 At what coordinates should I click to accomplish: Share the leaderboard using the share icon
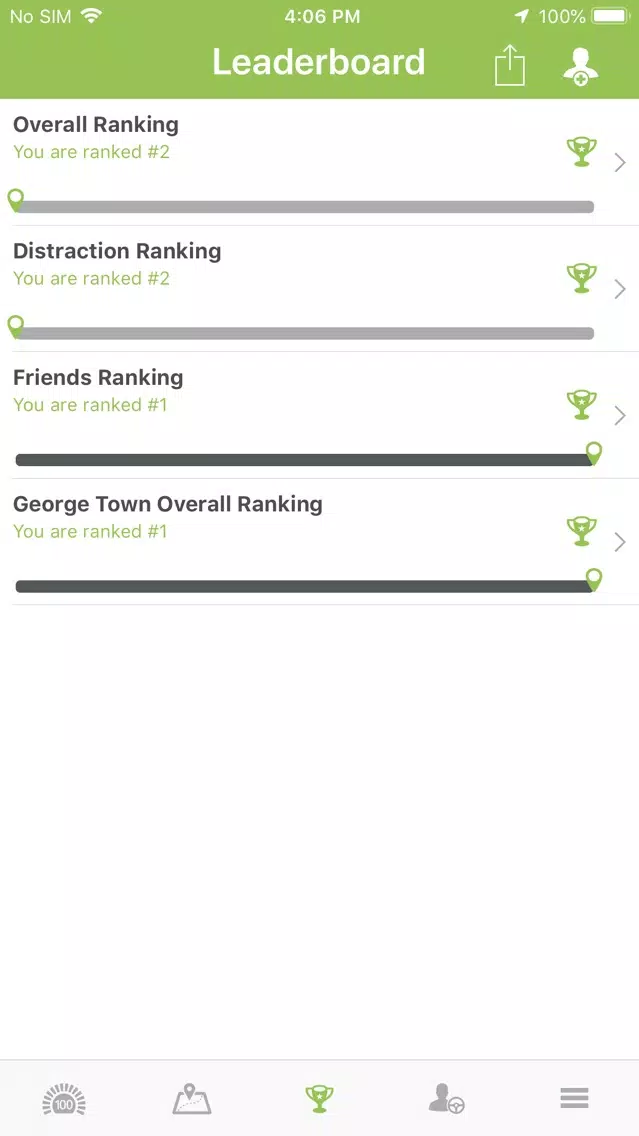point(509,65)
